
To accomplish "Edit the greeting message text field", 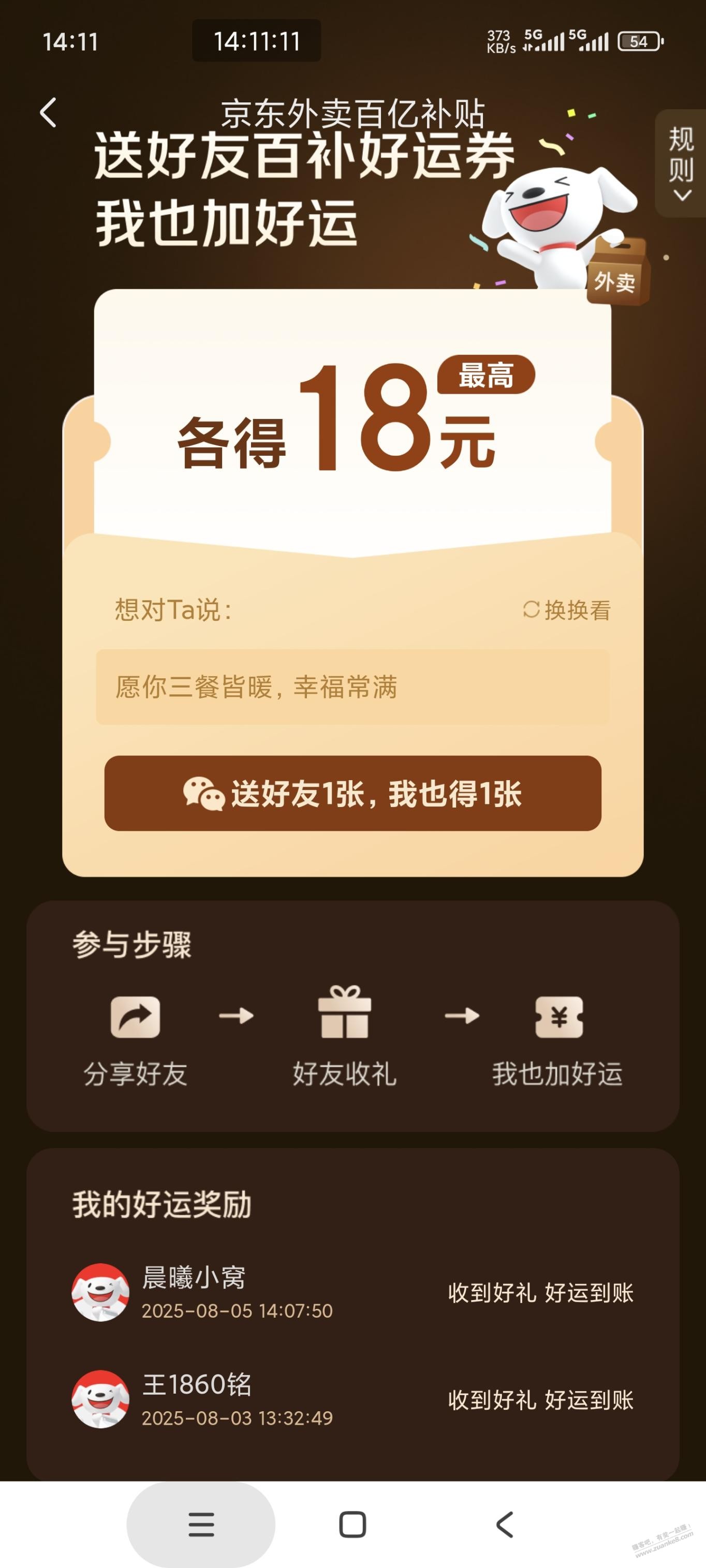I will point(352,686).
